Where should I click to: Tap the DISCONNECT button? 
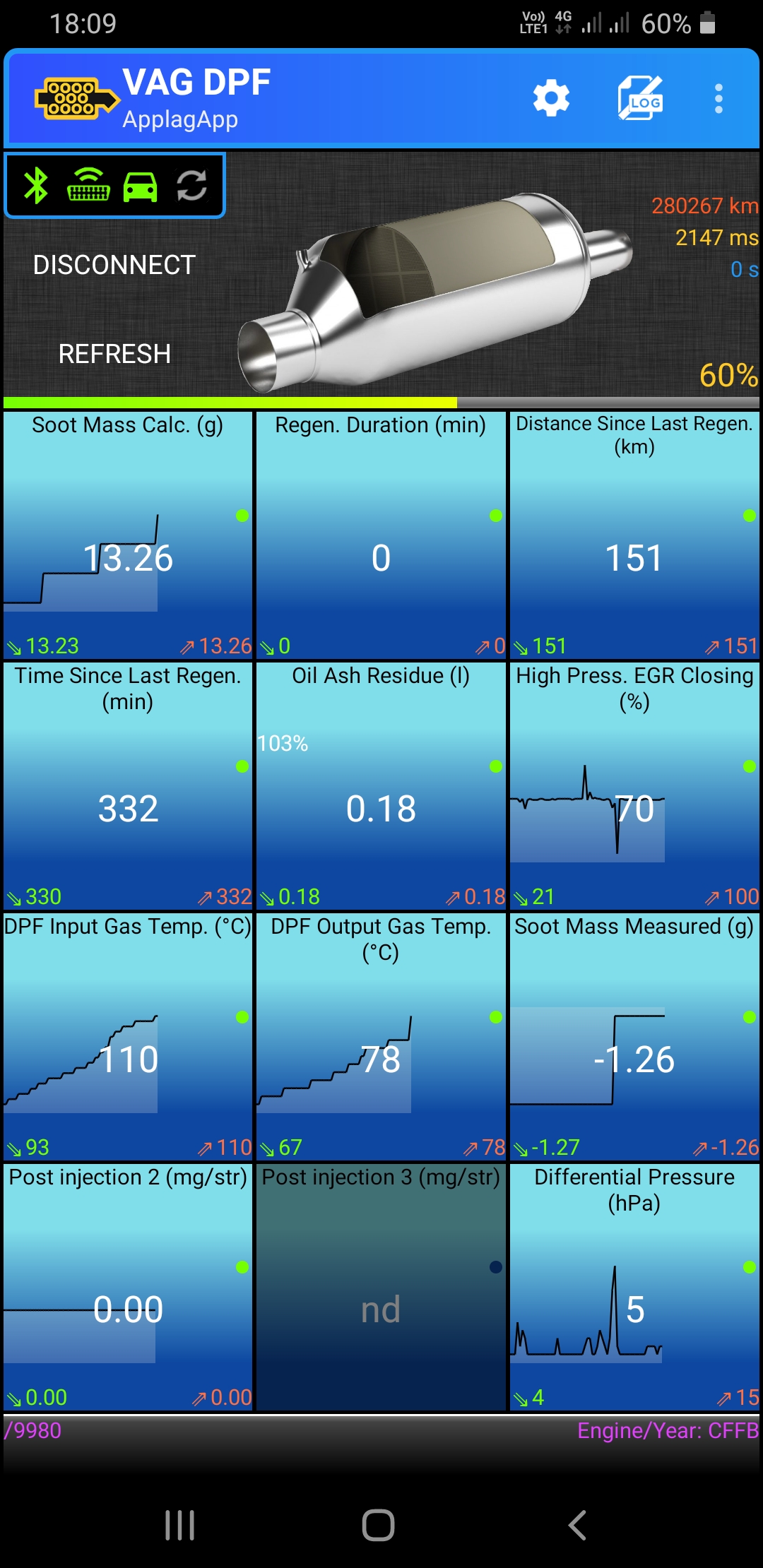pyautogui.click(x=114, y=265)
